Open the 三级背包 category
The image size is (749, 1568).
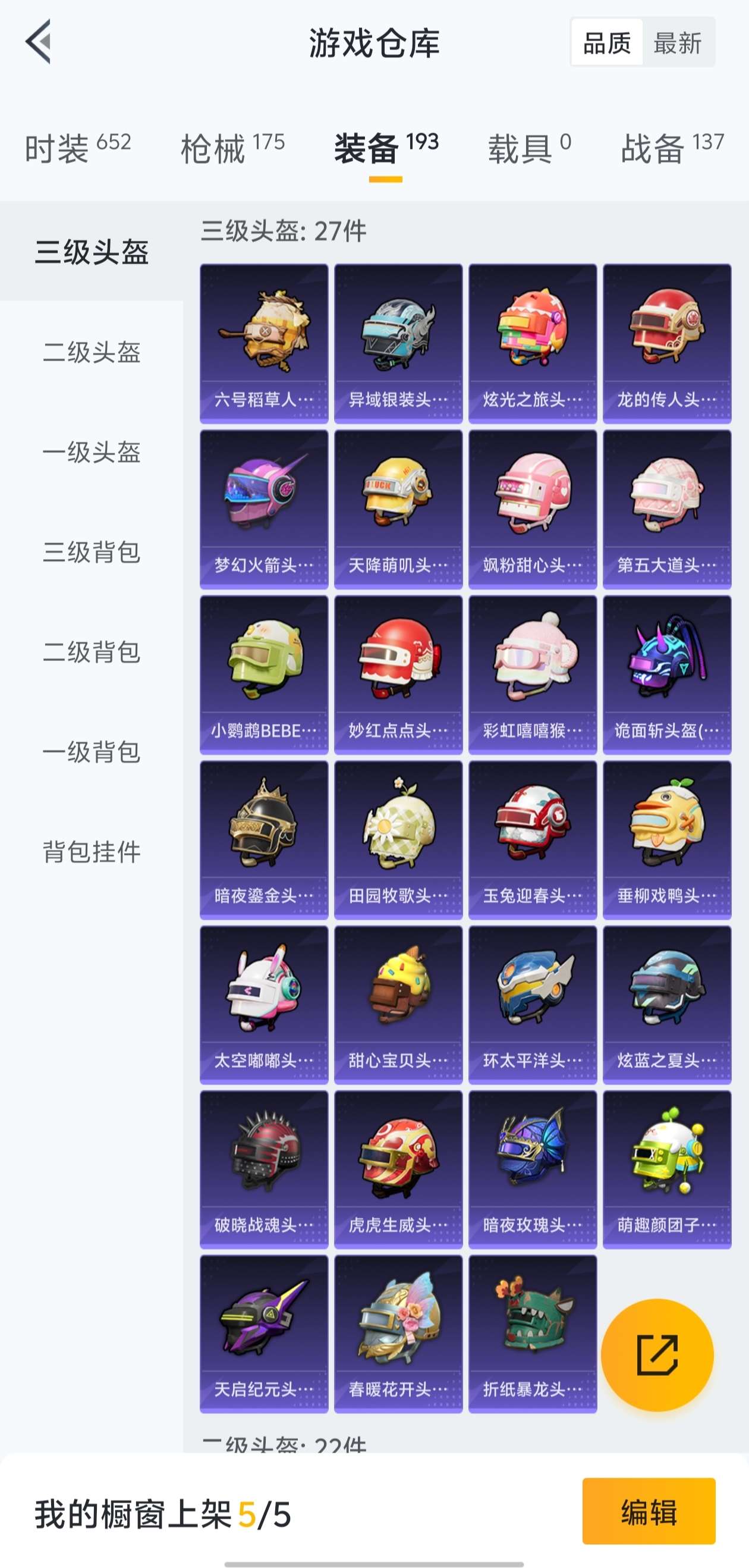[92, 551]
